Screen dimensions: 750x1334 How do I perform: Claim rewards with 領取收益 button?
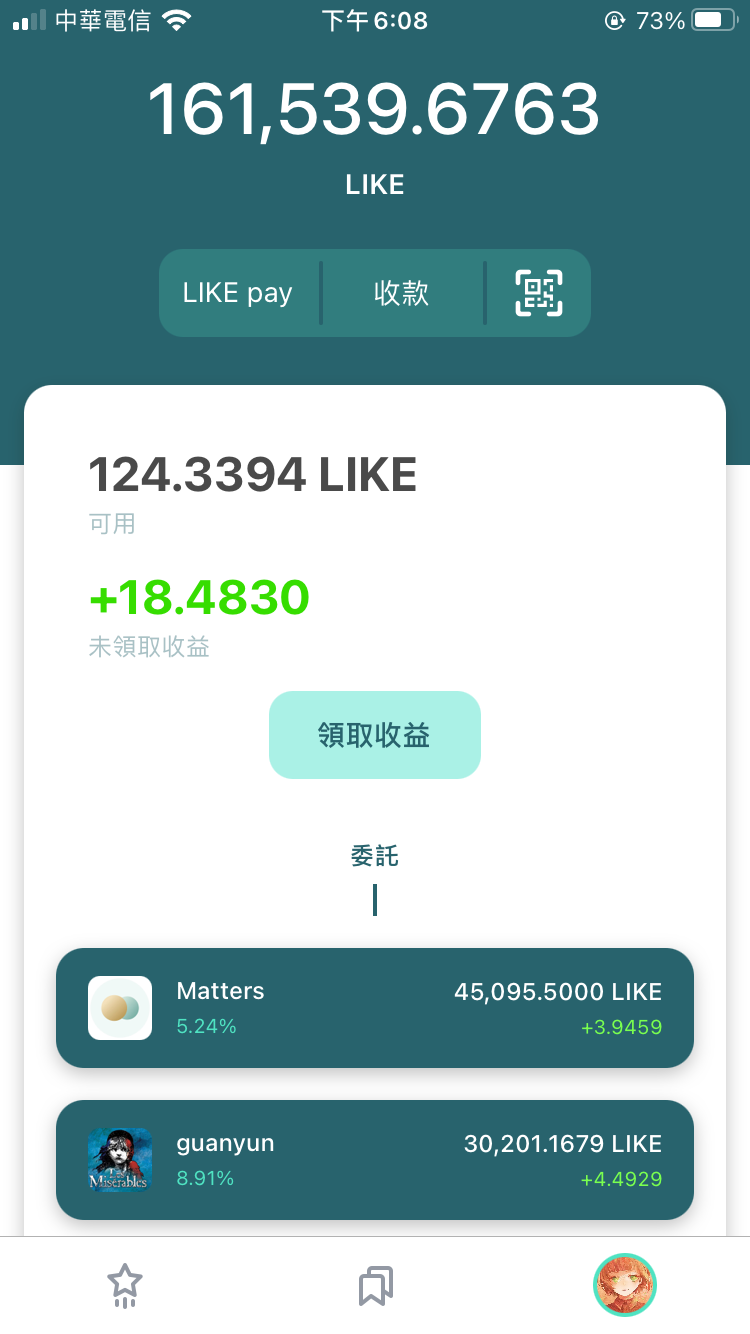pyautogui.click(x=375, y=735)
